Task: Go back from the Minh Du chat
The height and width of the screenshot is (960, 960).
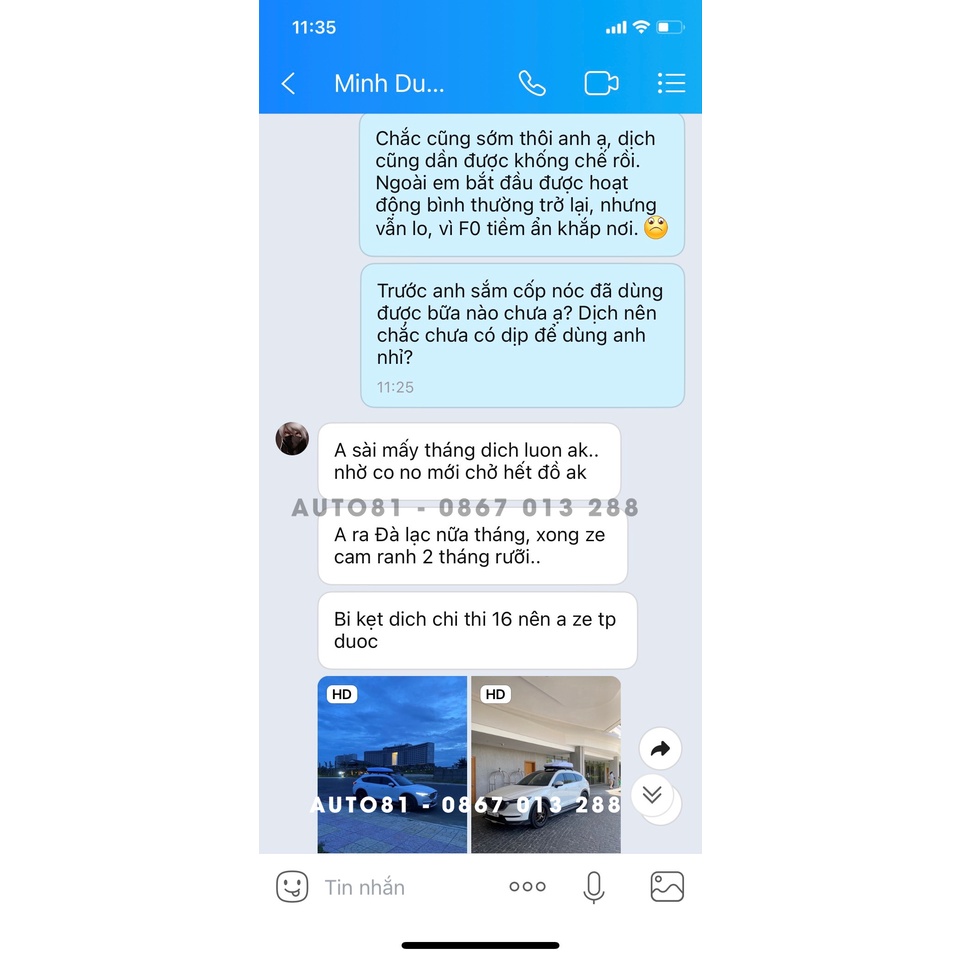Action: click(288, 83)
